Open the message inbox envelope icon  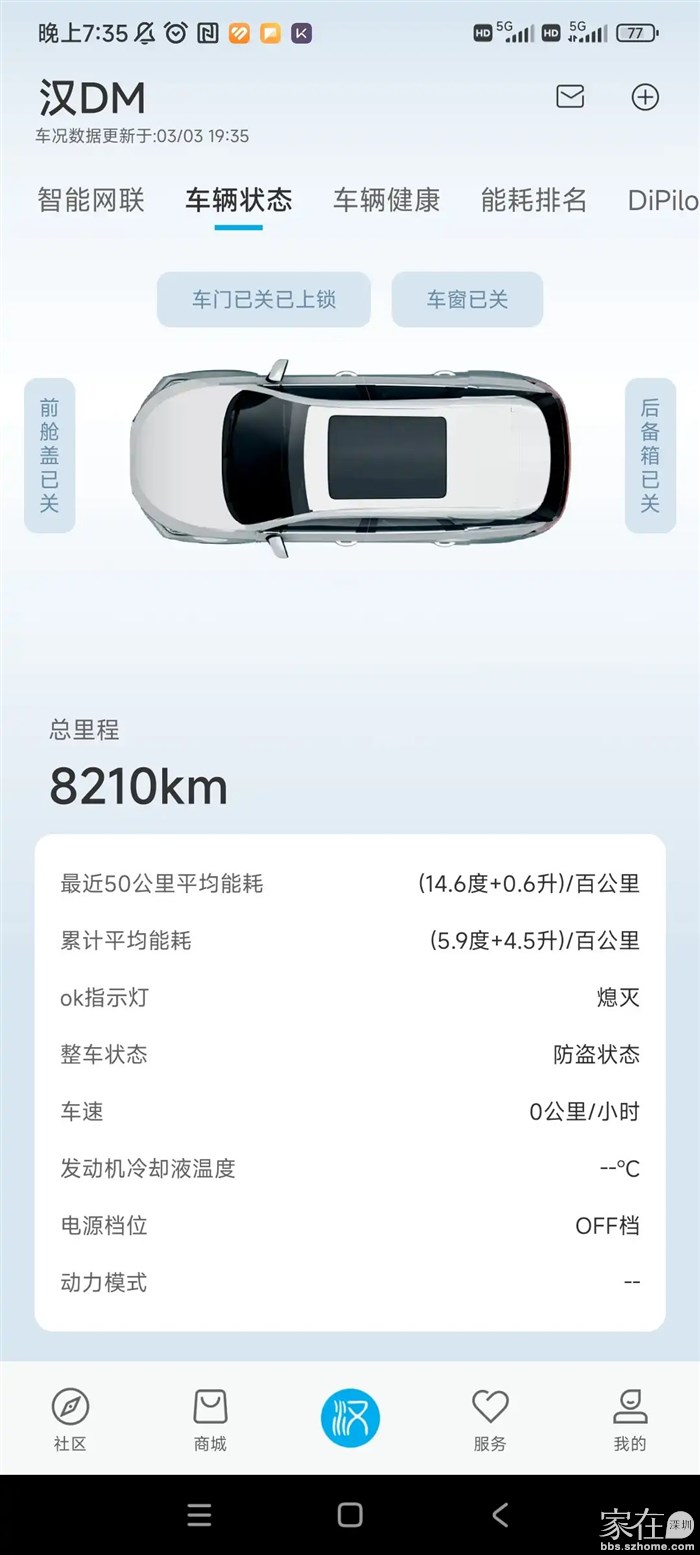coord(570,97)
